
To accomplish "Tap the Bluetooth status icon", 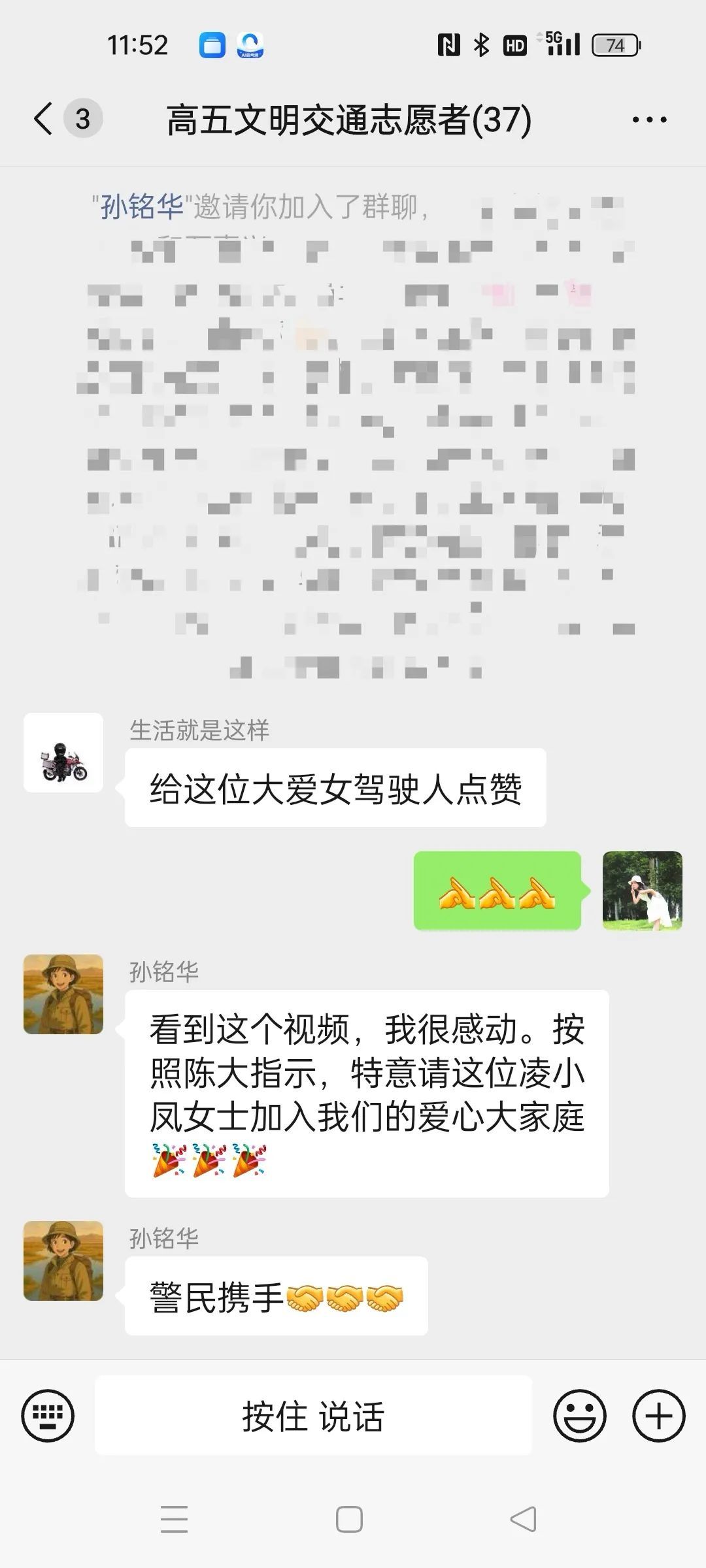I will [479, 46].
